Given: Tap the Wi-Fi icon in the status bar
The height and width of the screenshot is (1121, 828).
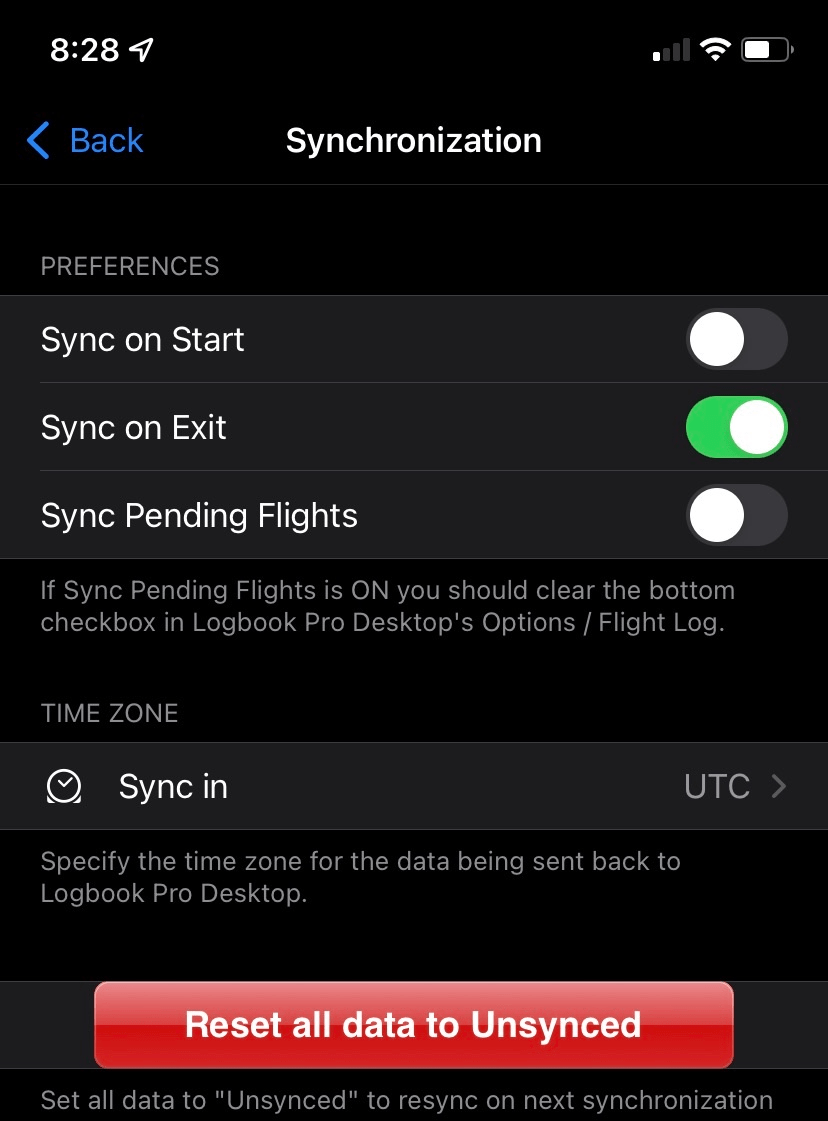Looking at the screenshot, I should 716,48.
